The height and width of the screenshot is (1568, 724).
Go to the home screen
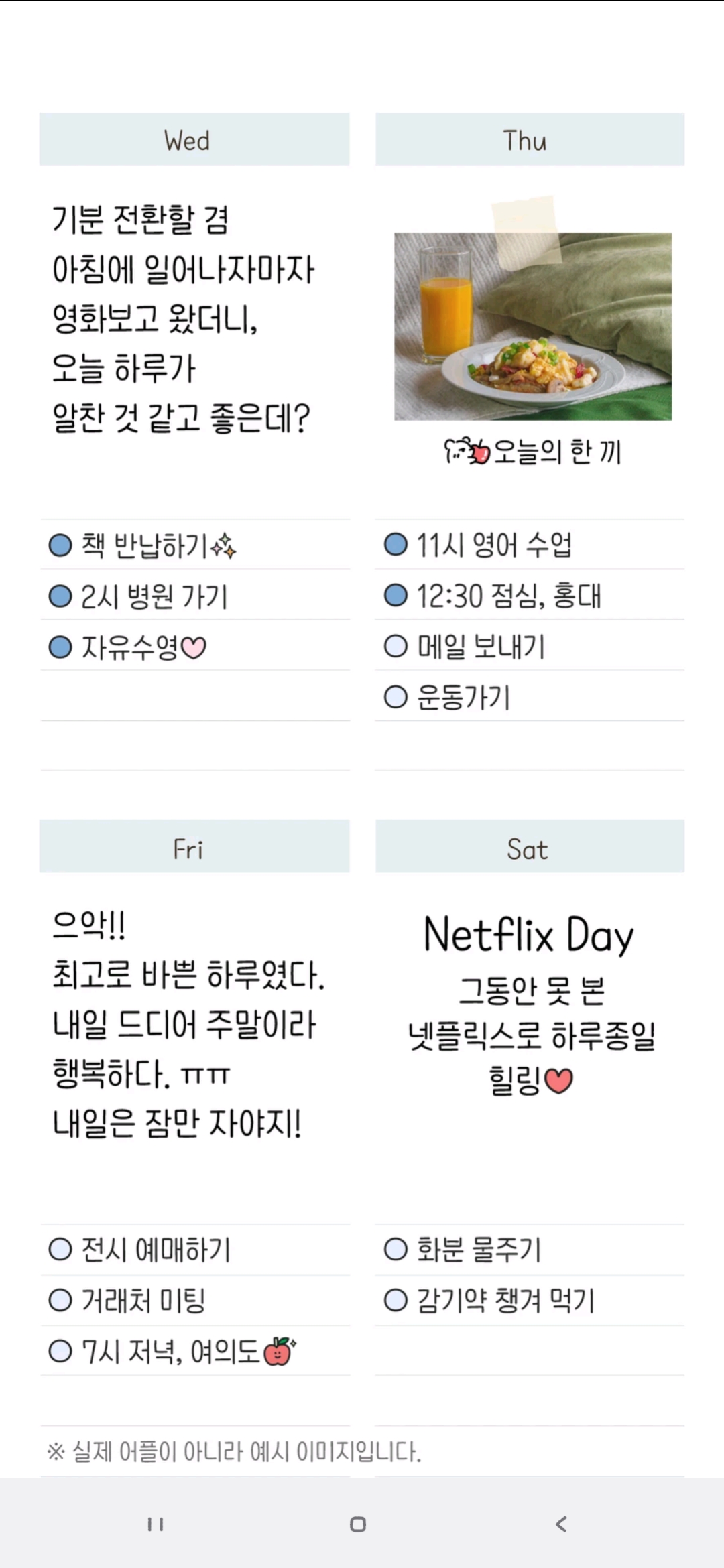[x=358, y=1524]
